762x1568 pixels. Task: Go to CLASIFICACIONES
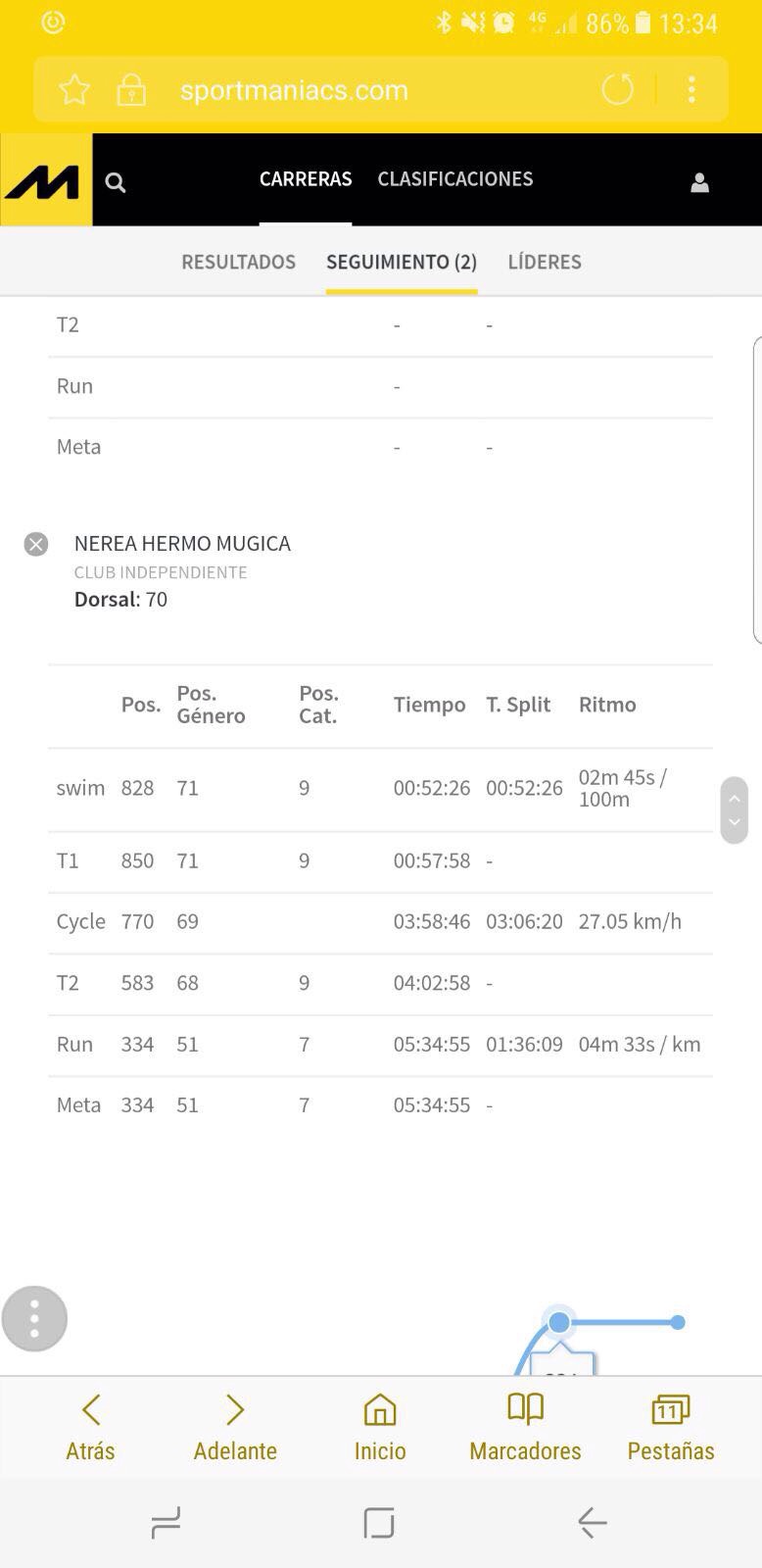(x=455, y=179)
